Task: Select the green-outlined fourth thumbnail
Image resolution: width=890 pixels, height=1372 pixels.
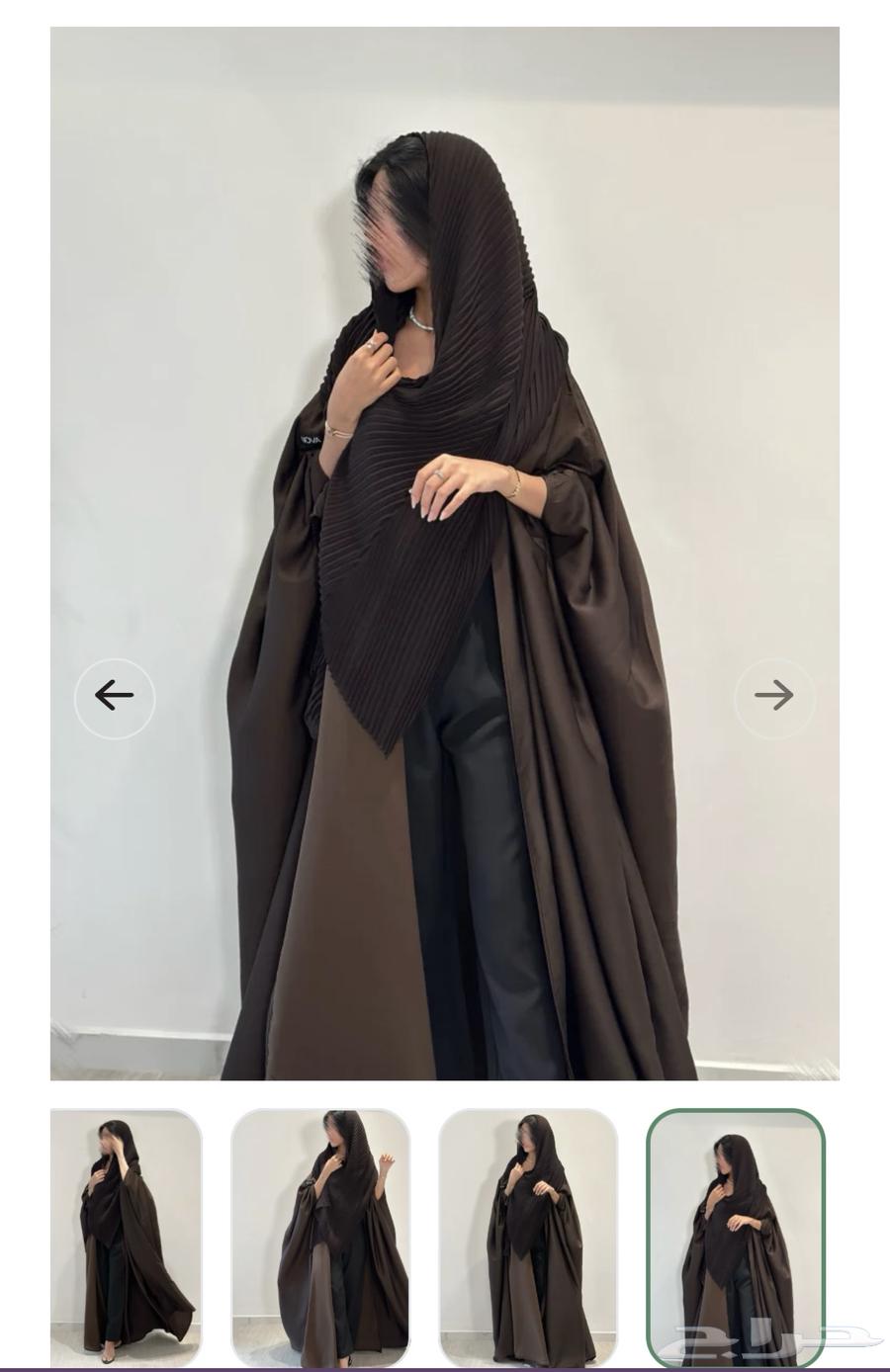Action: tap(736, 1238)
